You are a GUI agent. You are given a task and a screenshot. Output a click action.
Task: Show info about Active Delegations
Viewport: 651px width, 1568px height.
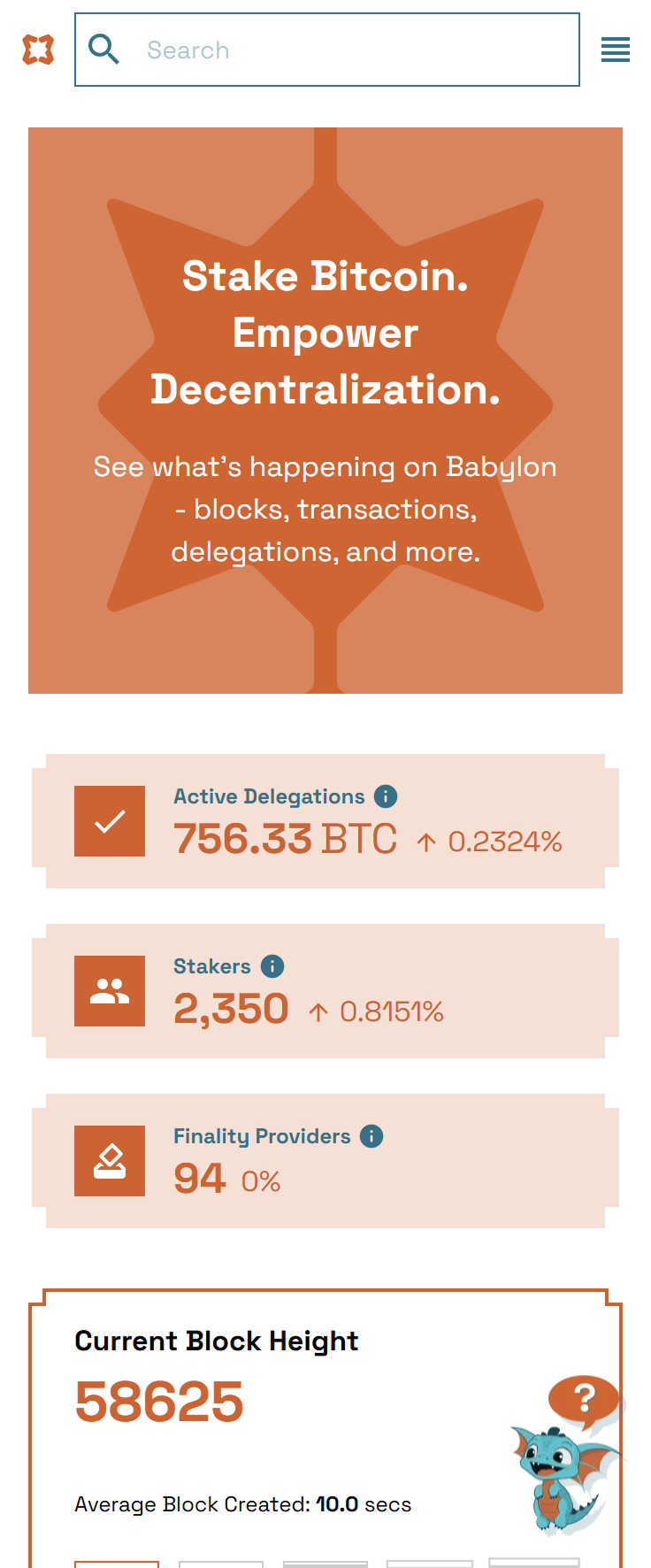coord(386,796)
